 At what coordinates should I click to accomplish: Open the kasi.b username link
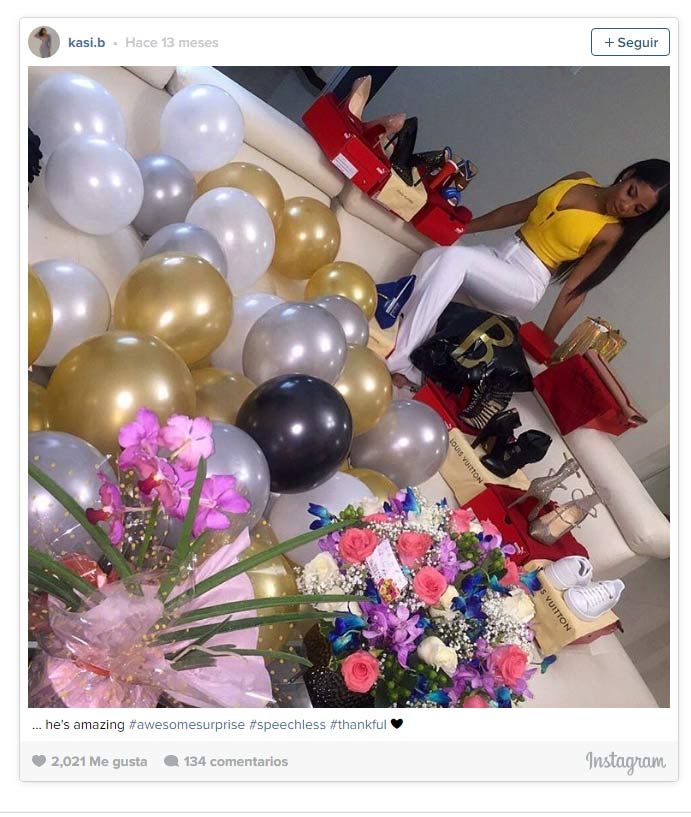point(86,43)
